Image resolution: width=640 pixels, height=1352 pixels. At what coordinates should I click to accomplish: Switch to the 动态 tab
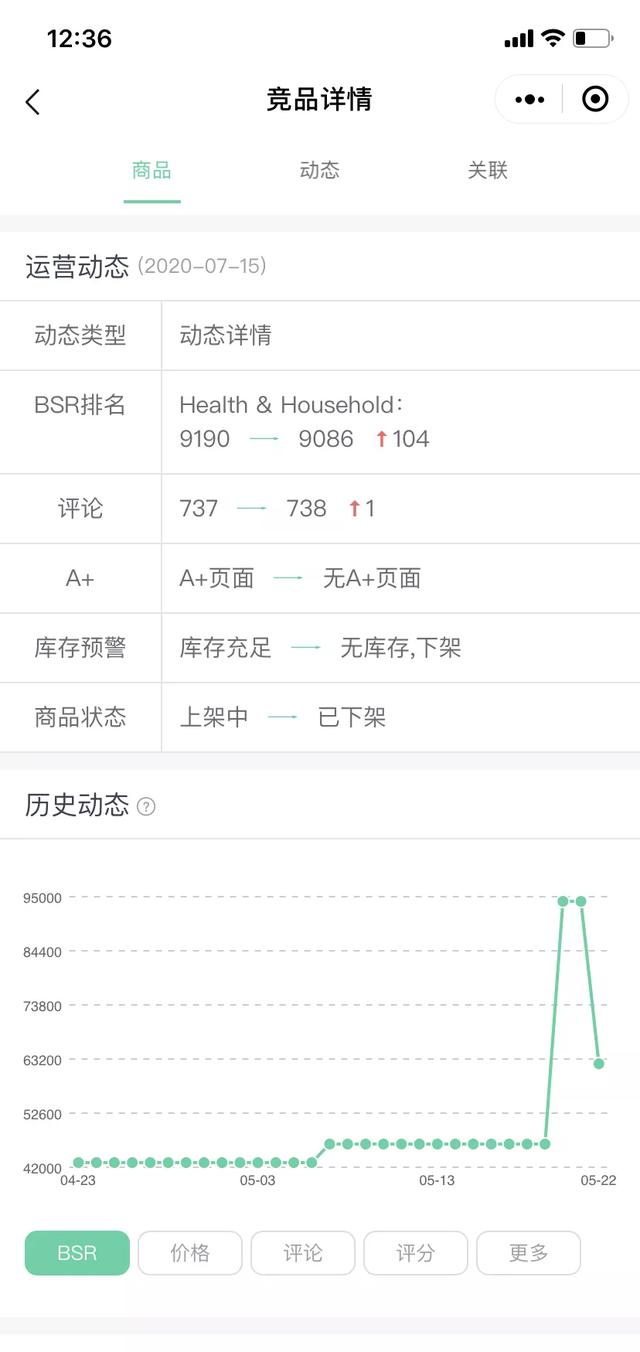(319, 170)
